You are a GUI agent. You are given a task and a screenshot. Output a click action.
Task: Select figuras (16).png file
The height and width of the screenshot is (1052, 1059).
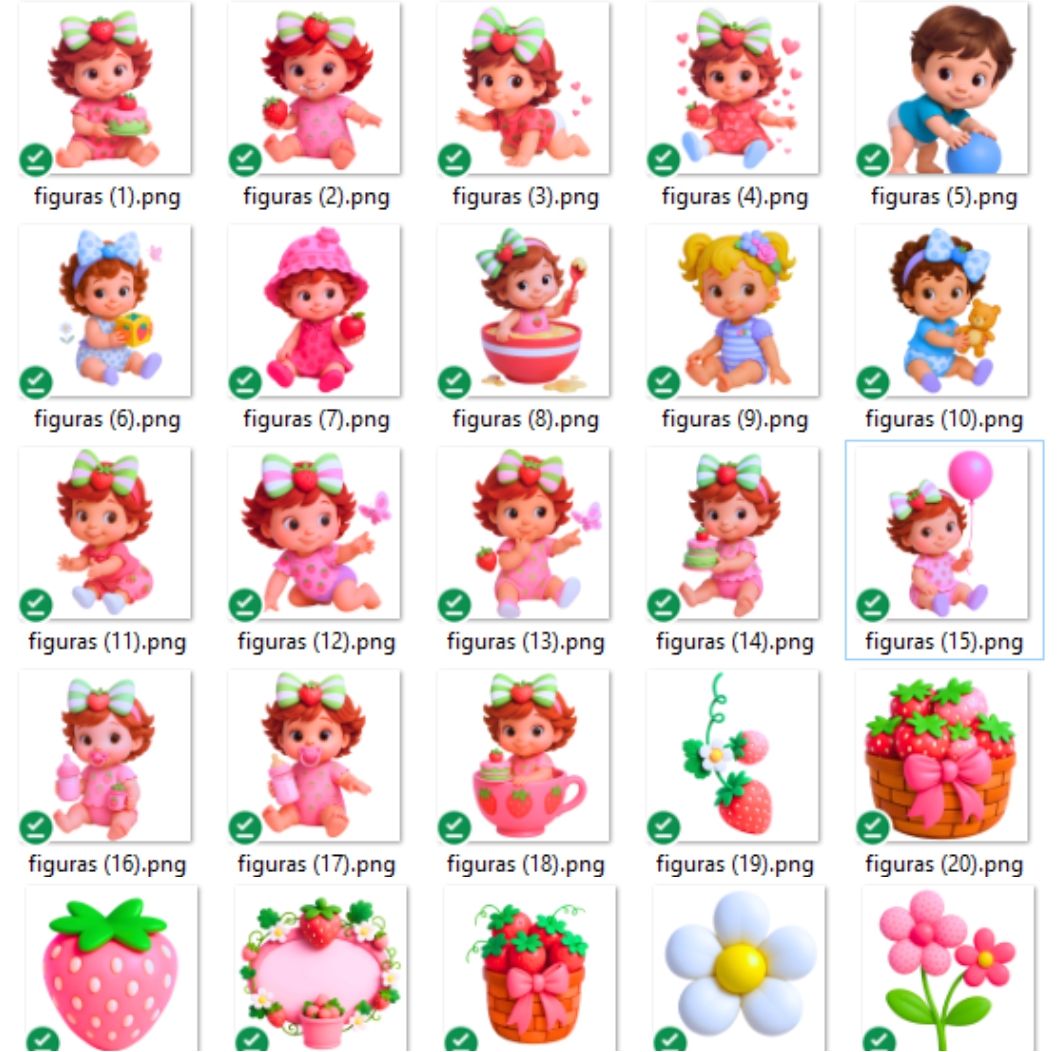pyautogui.click(x=105, y=755)
